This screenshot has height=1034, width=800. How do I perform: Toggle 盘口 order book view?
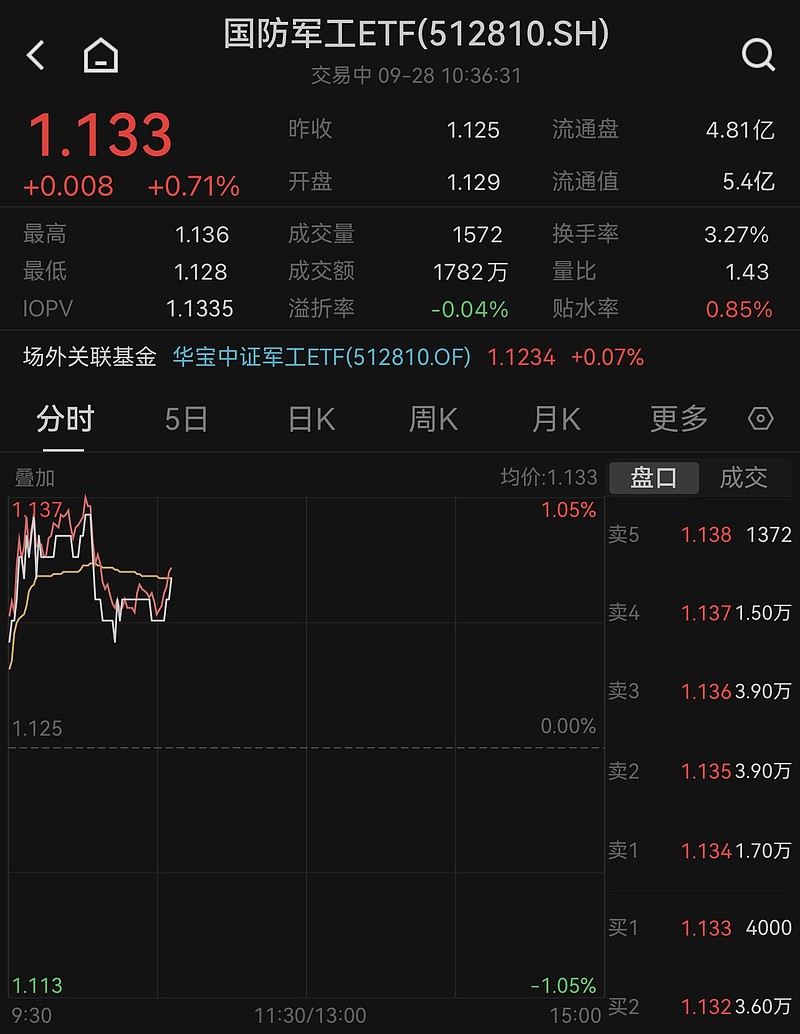tap(653, 478)
